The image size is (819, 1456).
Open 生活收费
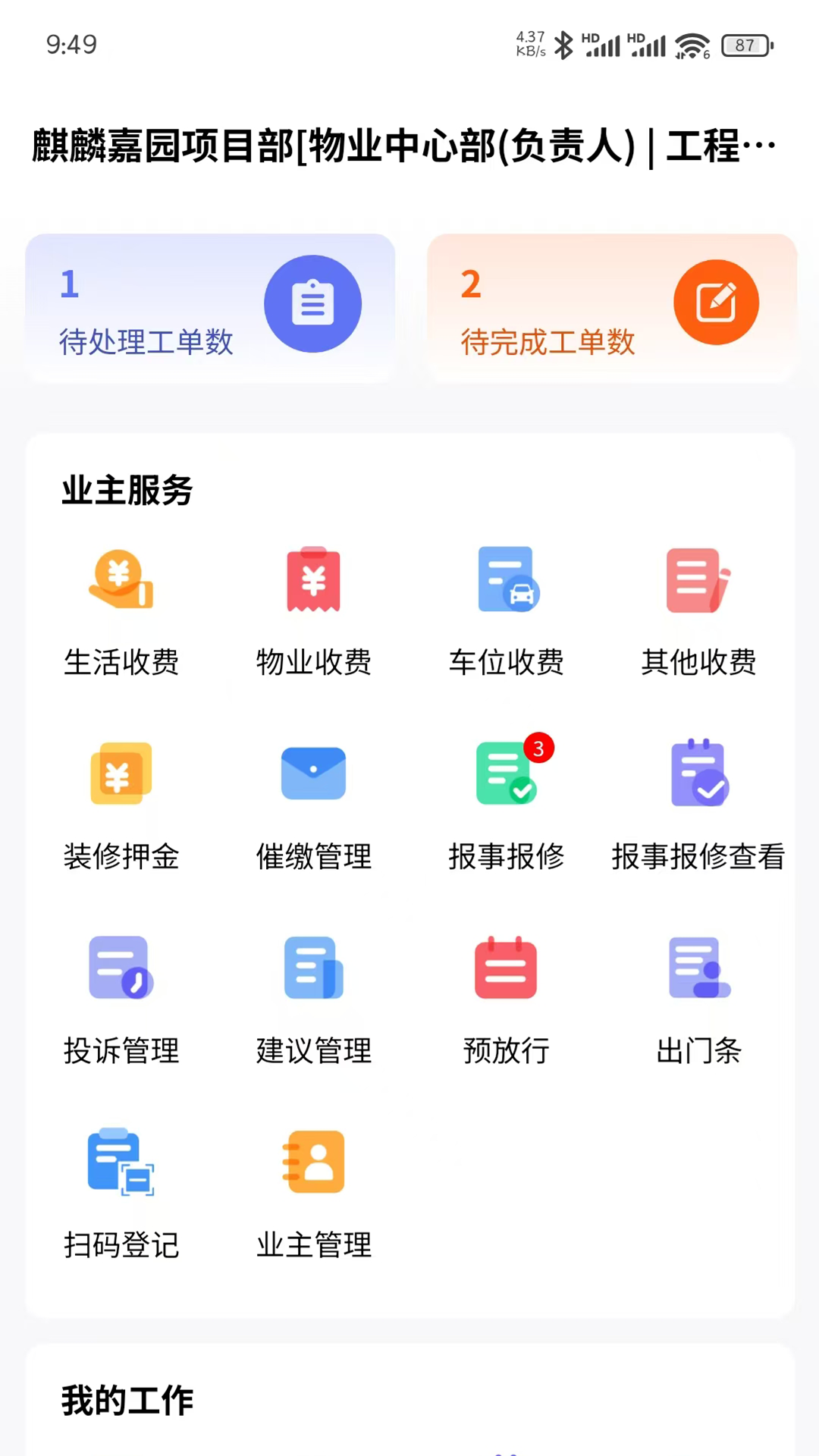tap(121, 611)
